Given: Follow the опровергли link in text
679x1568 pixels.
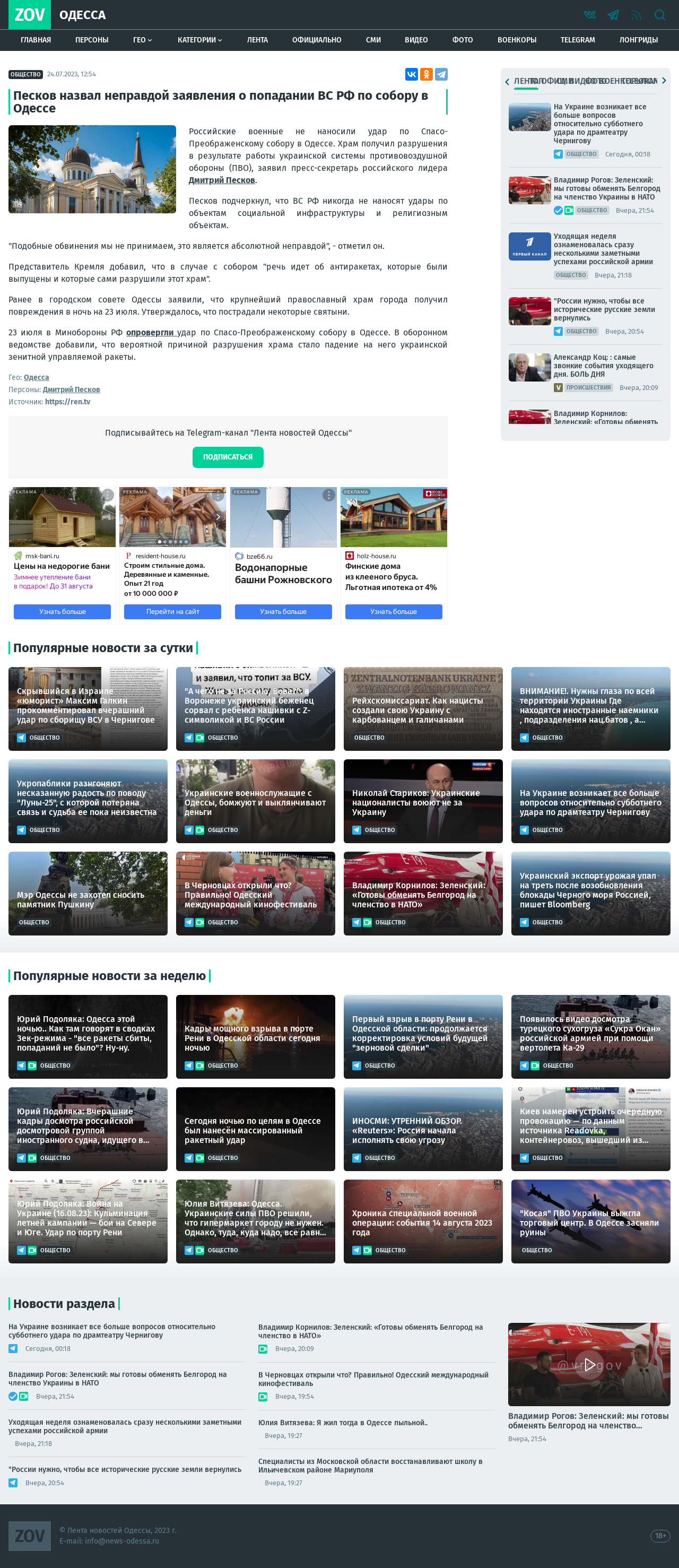Looking at the screenshot, I should [150, 332].
